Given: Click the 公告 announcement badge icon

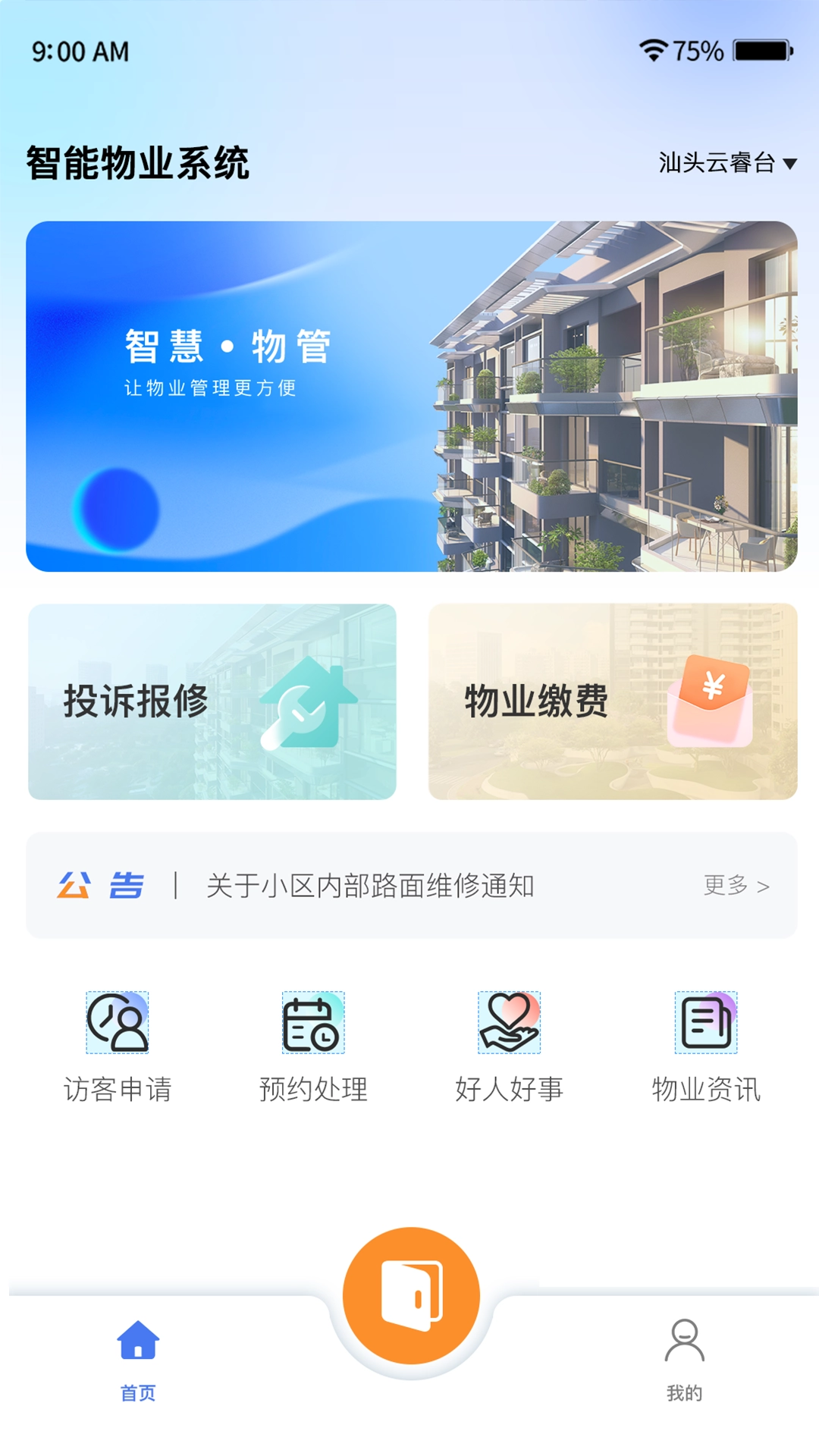Looking at the screenshot, I should (99, 886).
